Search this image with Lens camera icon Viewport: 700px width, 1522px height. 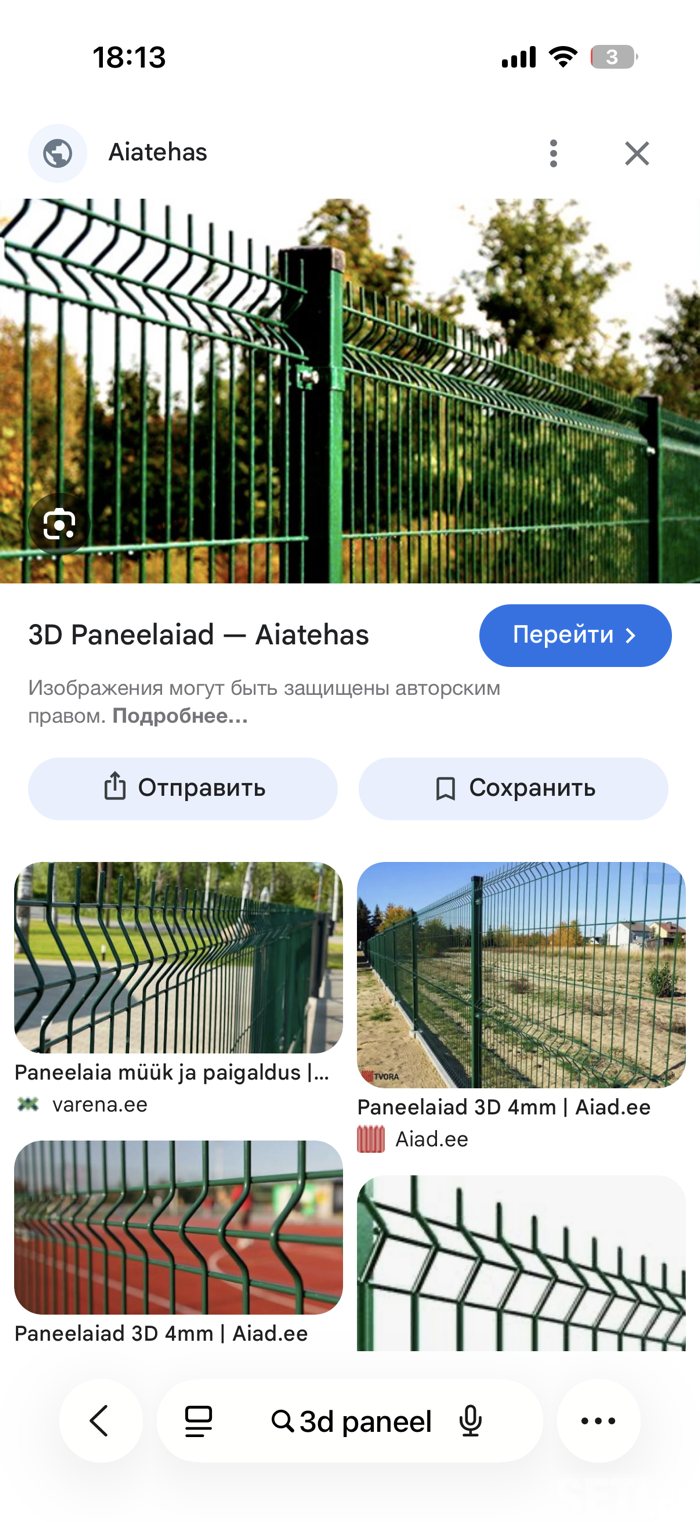pyautogui.click(x=59, y=524)
